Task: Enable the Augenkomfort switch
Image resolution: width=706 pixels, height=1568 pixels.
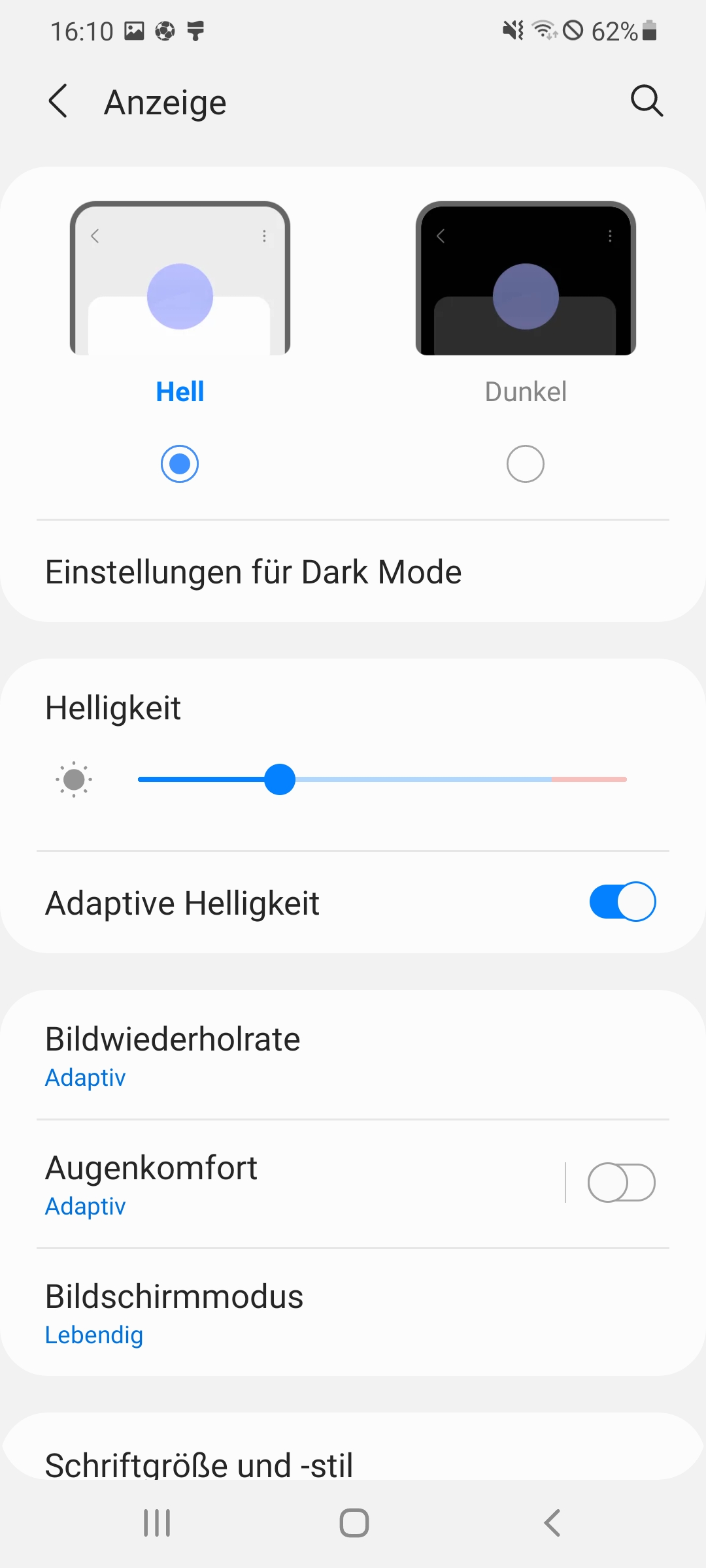Action: 621,1183
